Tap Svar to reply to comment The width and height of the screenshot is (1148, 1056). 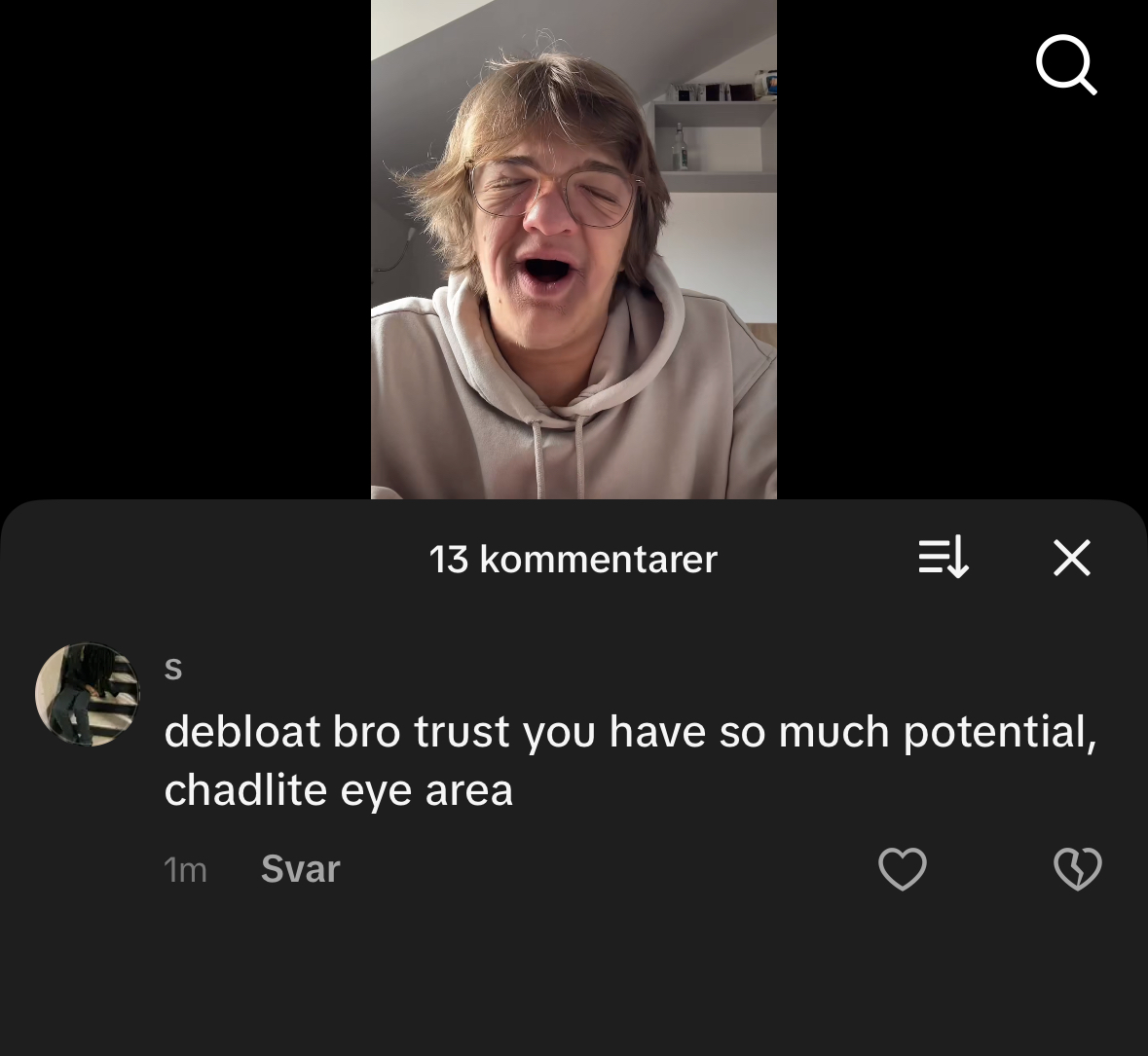tap(300, 869)
